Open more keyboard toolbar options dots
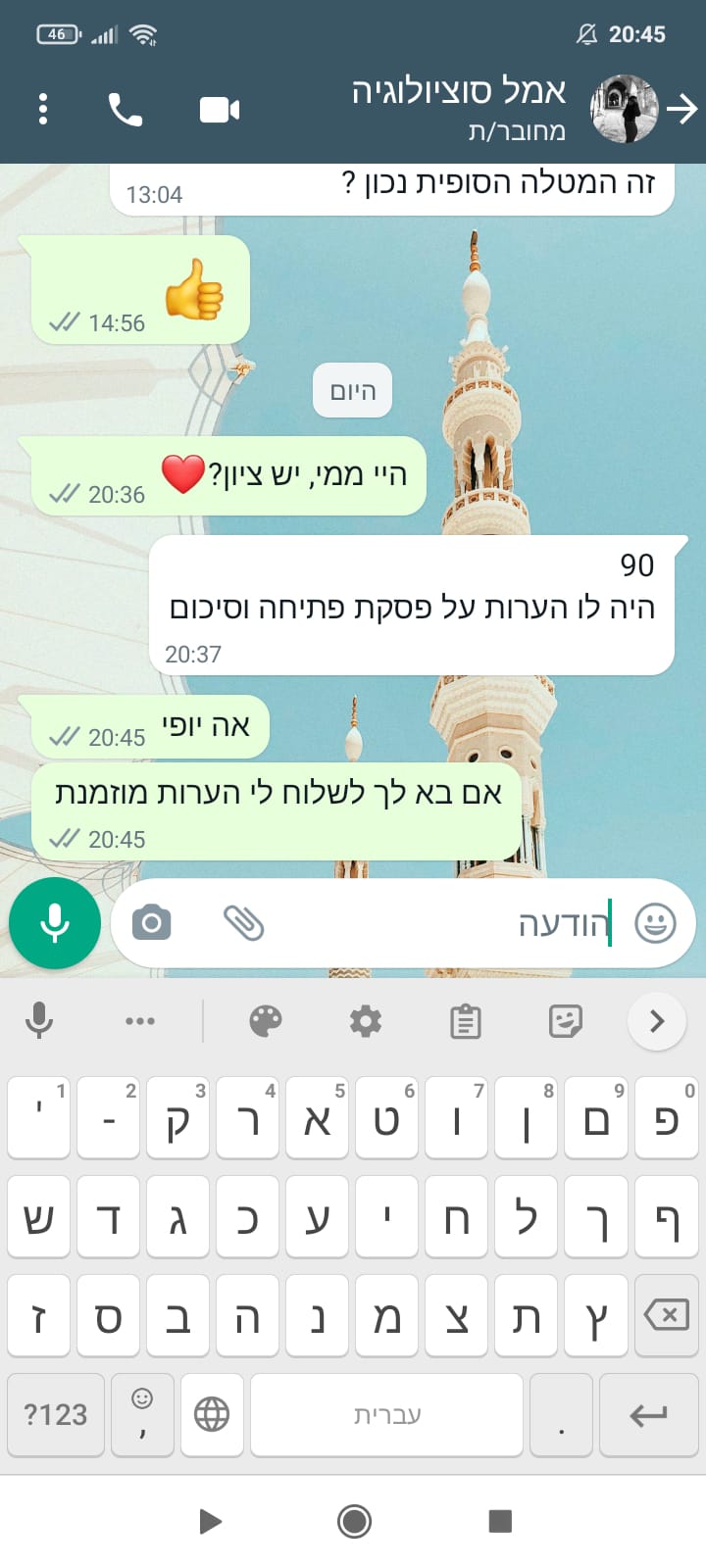 (x=140, y=1021)
